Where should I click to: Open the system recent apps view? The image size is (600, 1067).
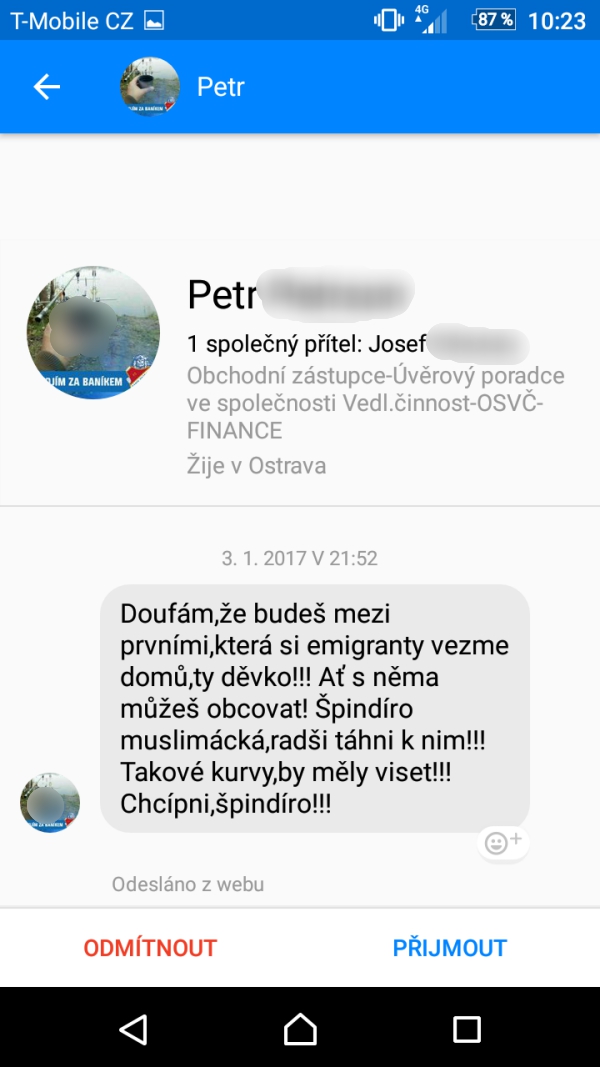[x=466, y=1028]
